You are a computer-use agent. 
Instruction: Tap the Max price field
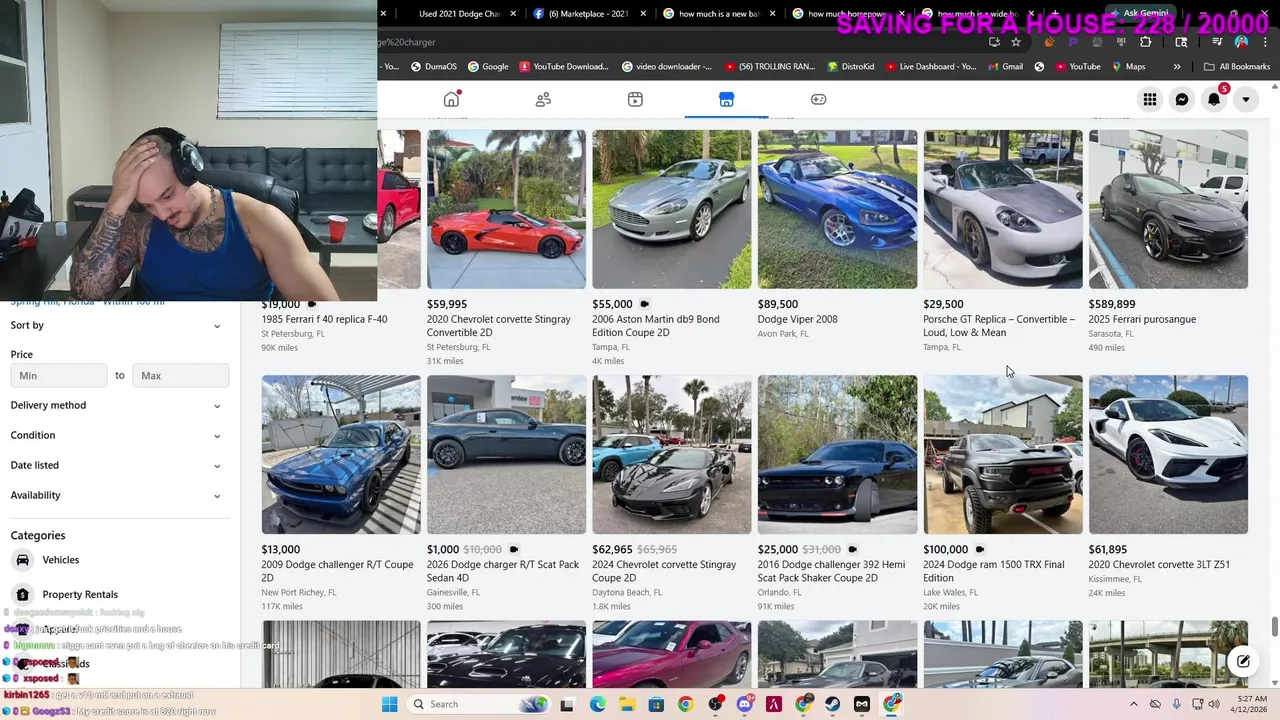[180, 375]
